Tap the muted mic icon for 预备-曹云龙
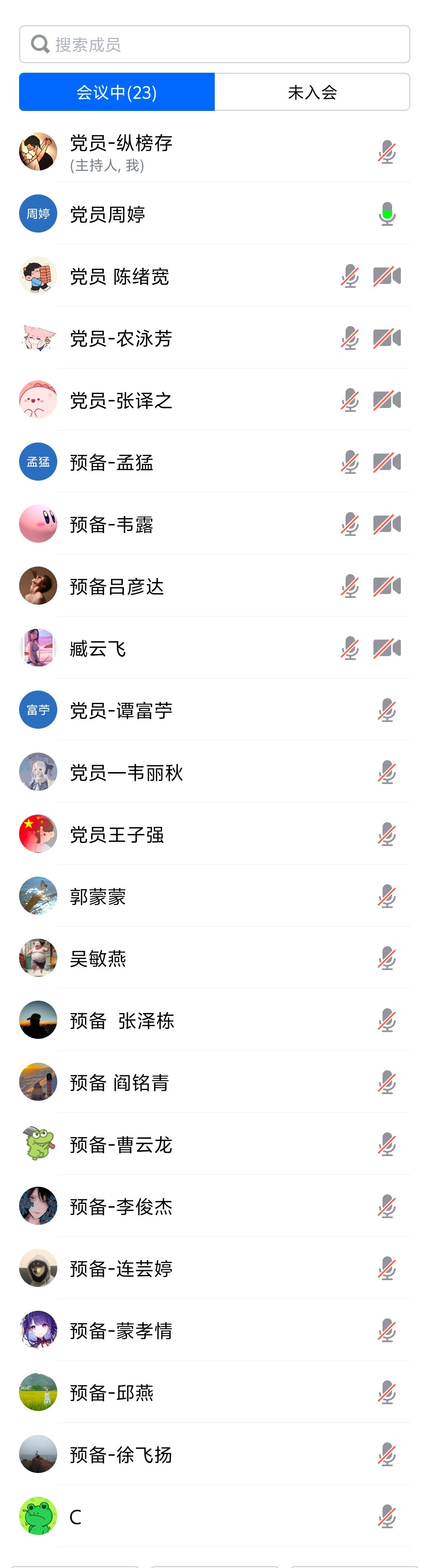 [x=387, y=1145]
